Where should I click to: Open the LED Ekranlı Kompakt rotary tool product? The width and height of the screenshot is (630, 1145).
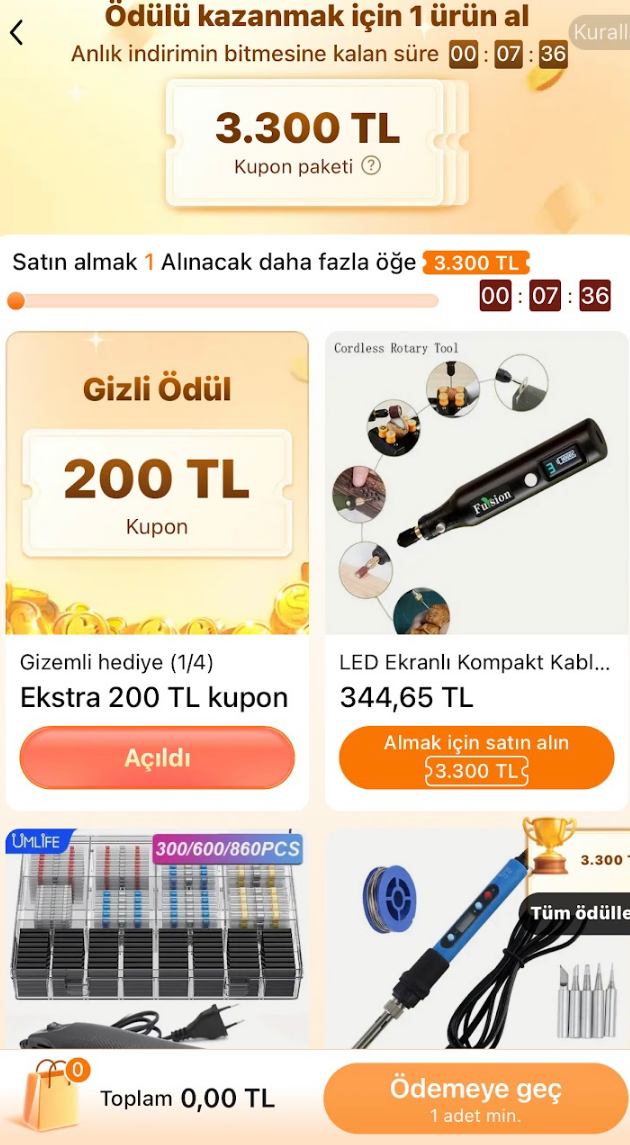(x=476, y=484)
